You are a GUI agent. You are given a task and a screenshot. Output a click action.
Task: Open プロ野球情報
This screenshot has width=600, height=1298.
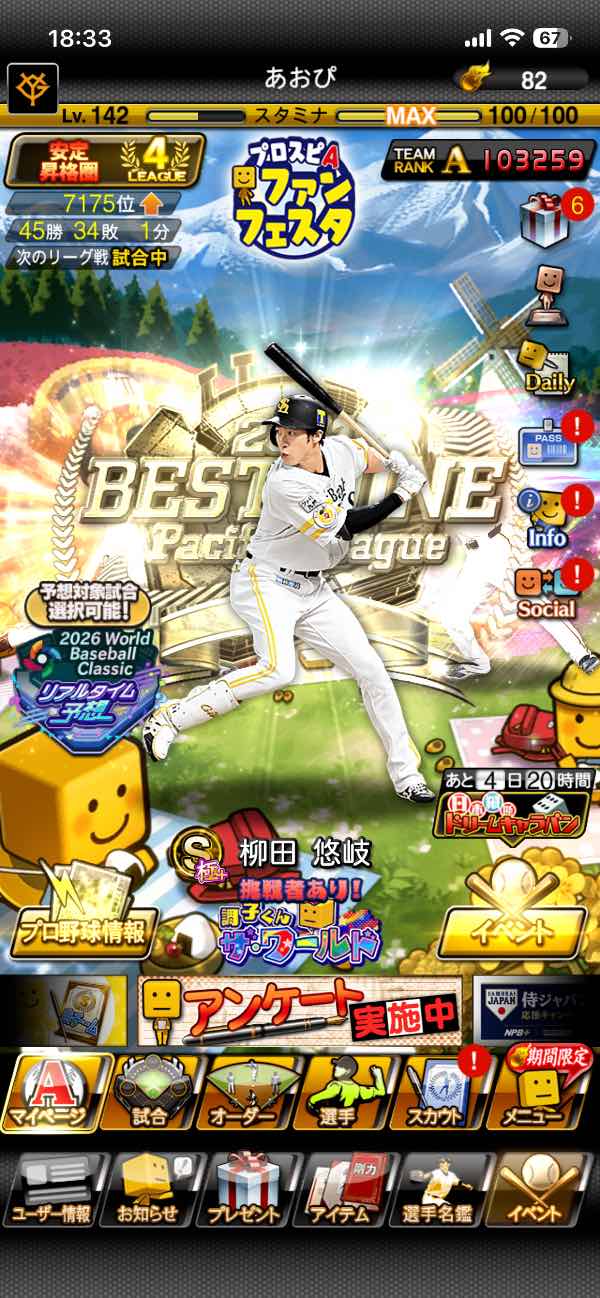click(80, 931)
